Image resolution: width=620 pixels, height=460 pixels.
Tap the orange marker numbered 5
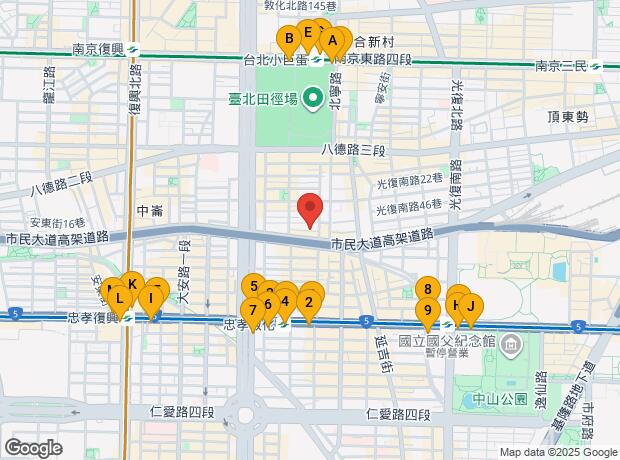253,288
